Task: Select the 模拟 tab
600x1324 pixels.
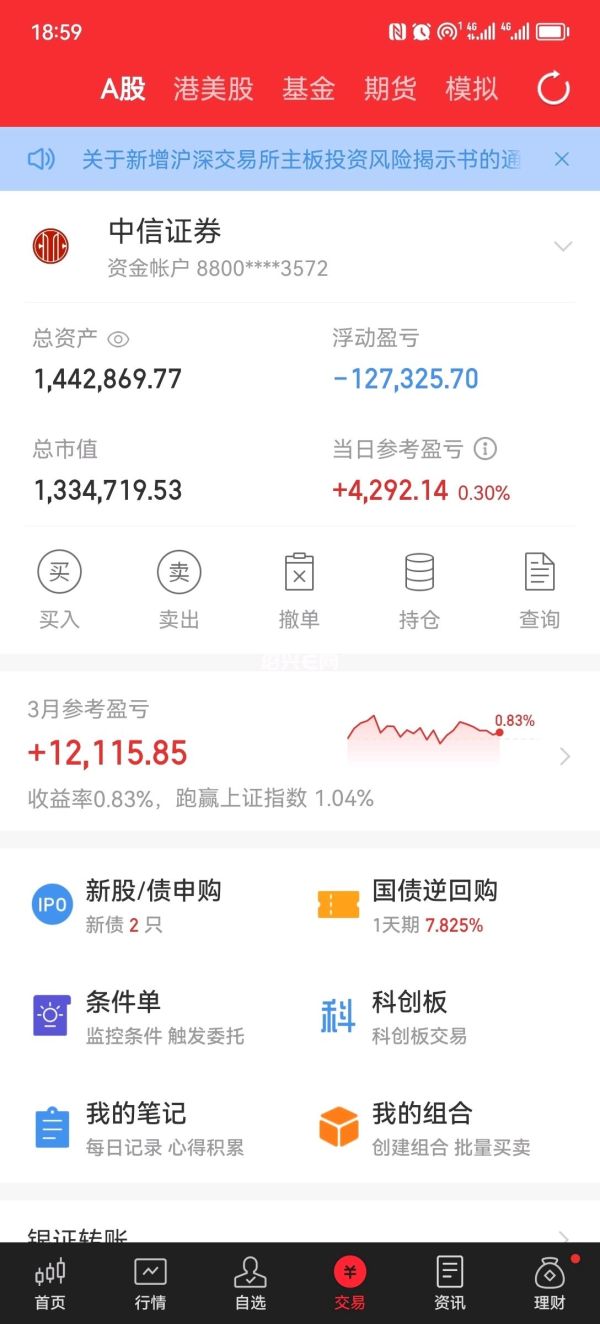Action: coord(471,88)
